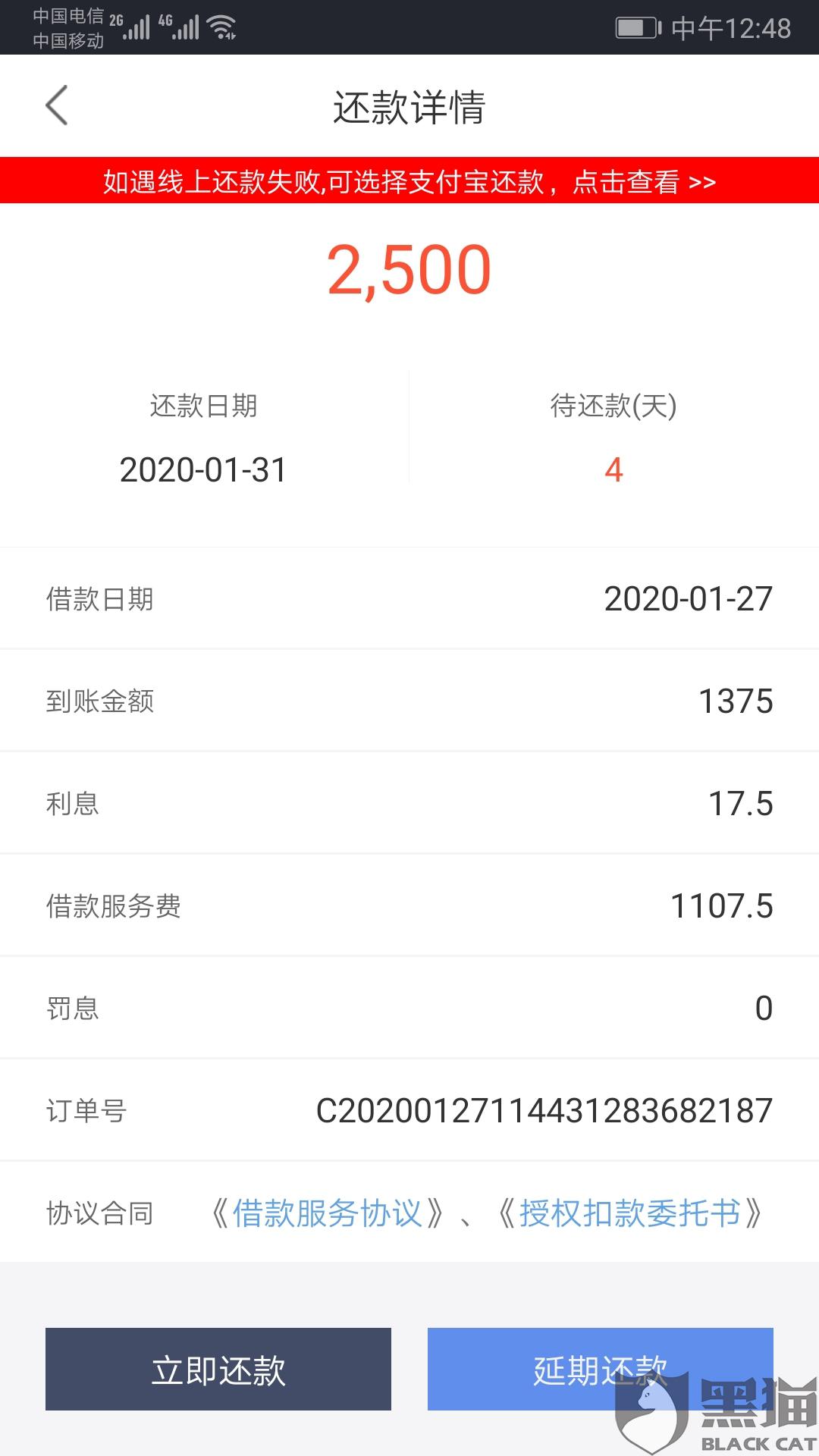Go back using the top-left arrow
This screenshot has width=819, height=1456.
57,105
